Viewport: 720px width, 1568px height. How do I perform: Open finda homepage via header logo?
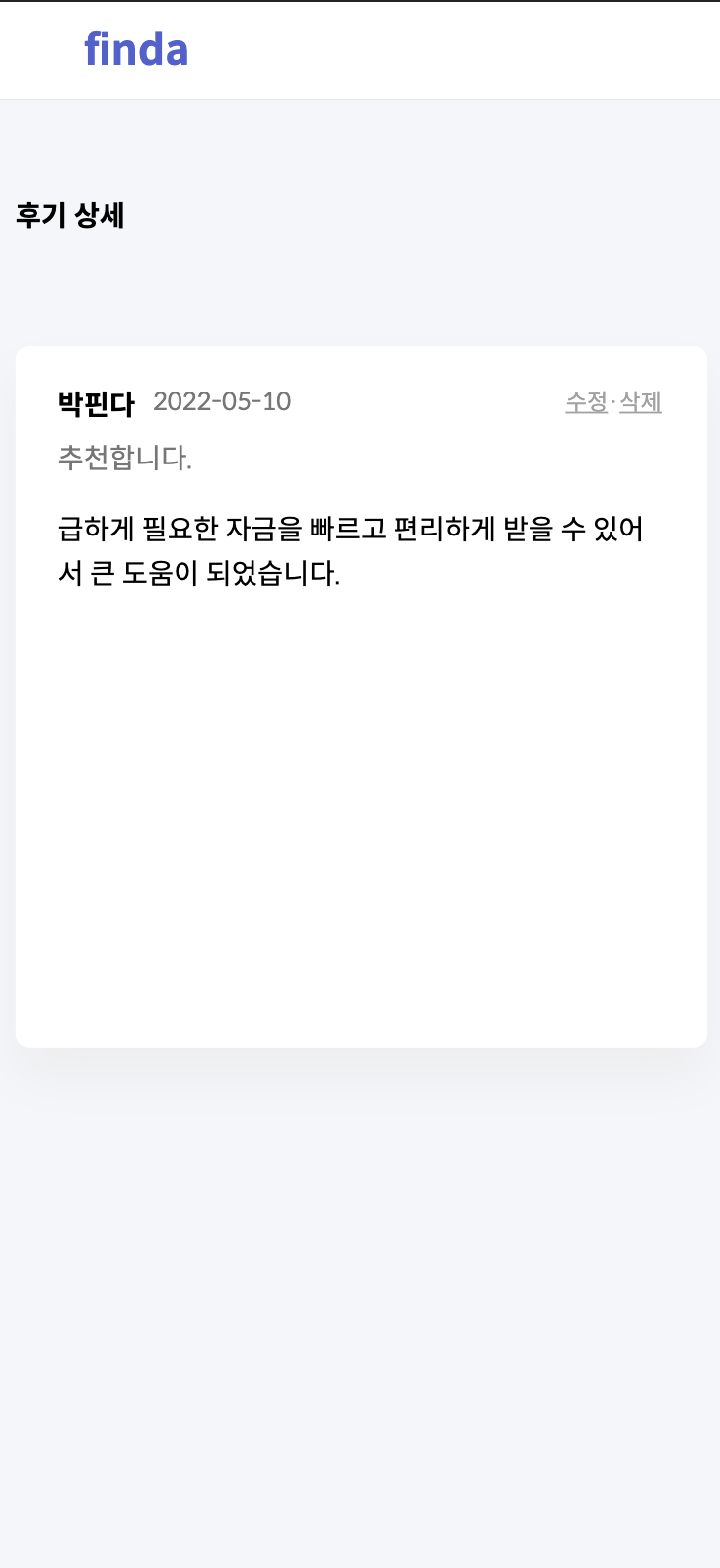pyautogui.click(x=136, y=48)
